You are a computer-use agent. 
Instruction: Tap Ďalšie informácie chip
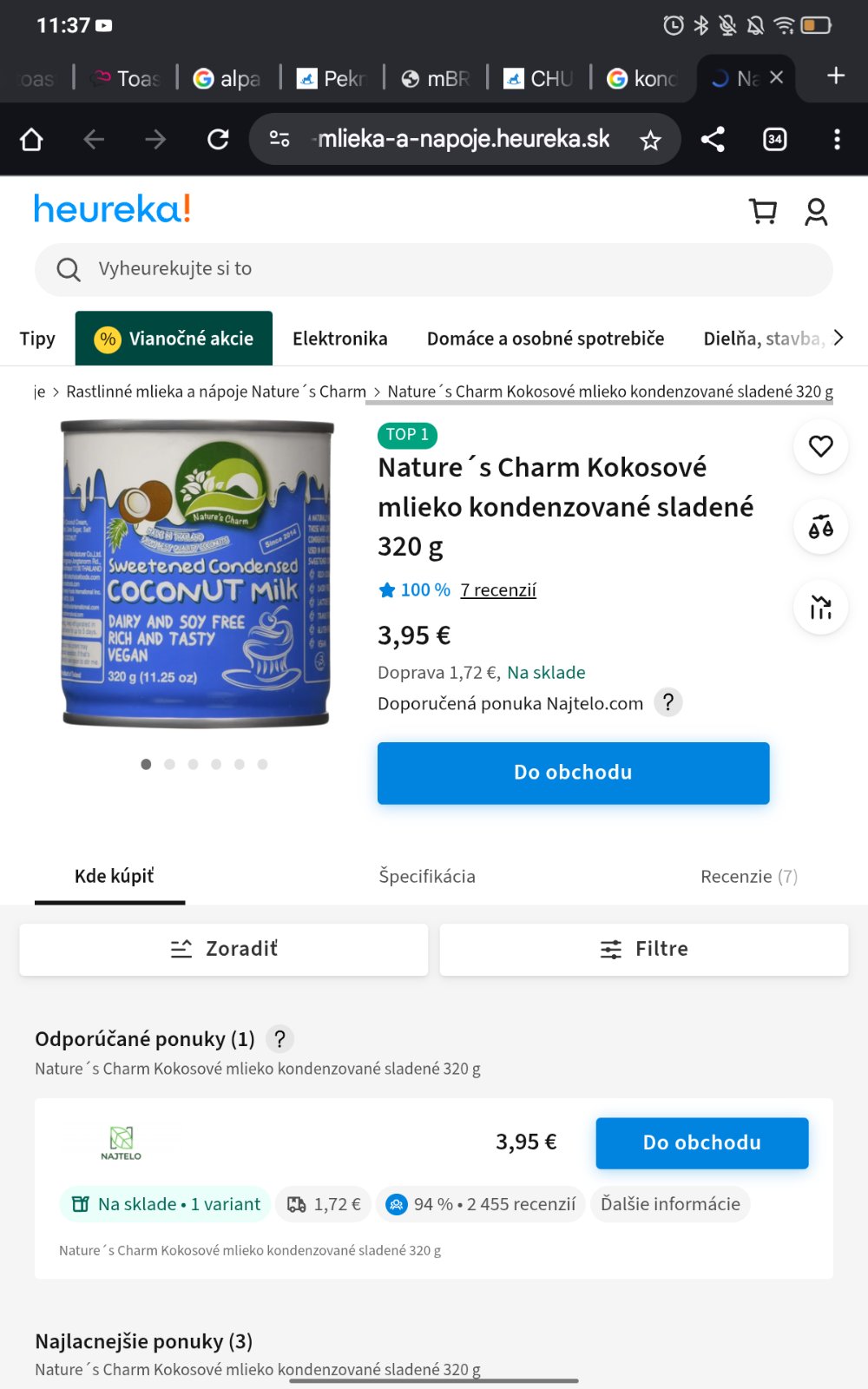point(670,1204)
